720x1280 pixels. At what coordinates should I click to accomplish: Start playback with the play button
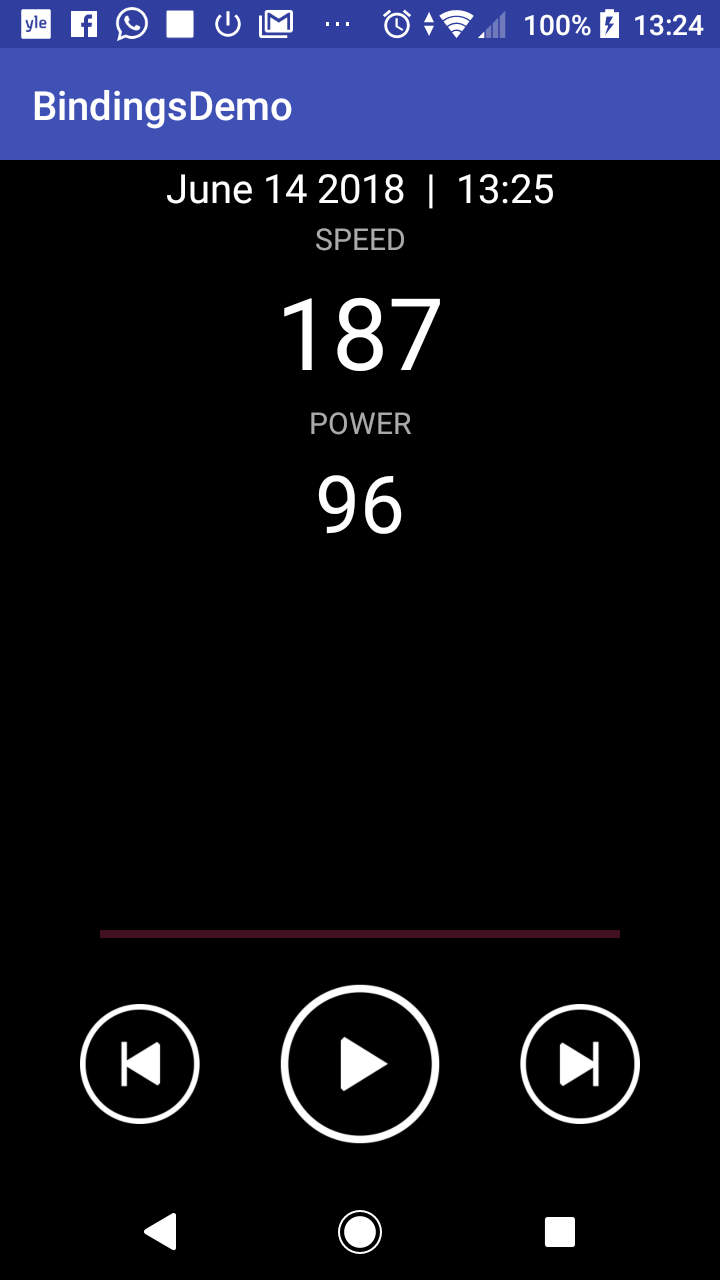360,1064
